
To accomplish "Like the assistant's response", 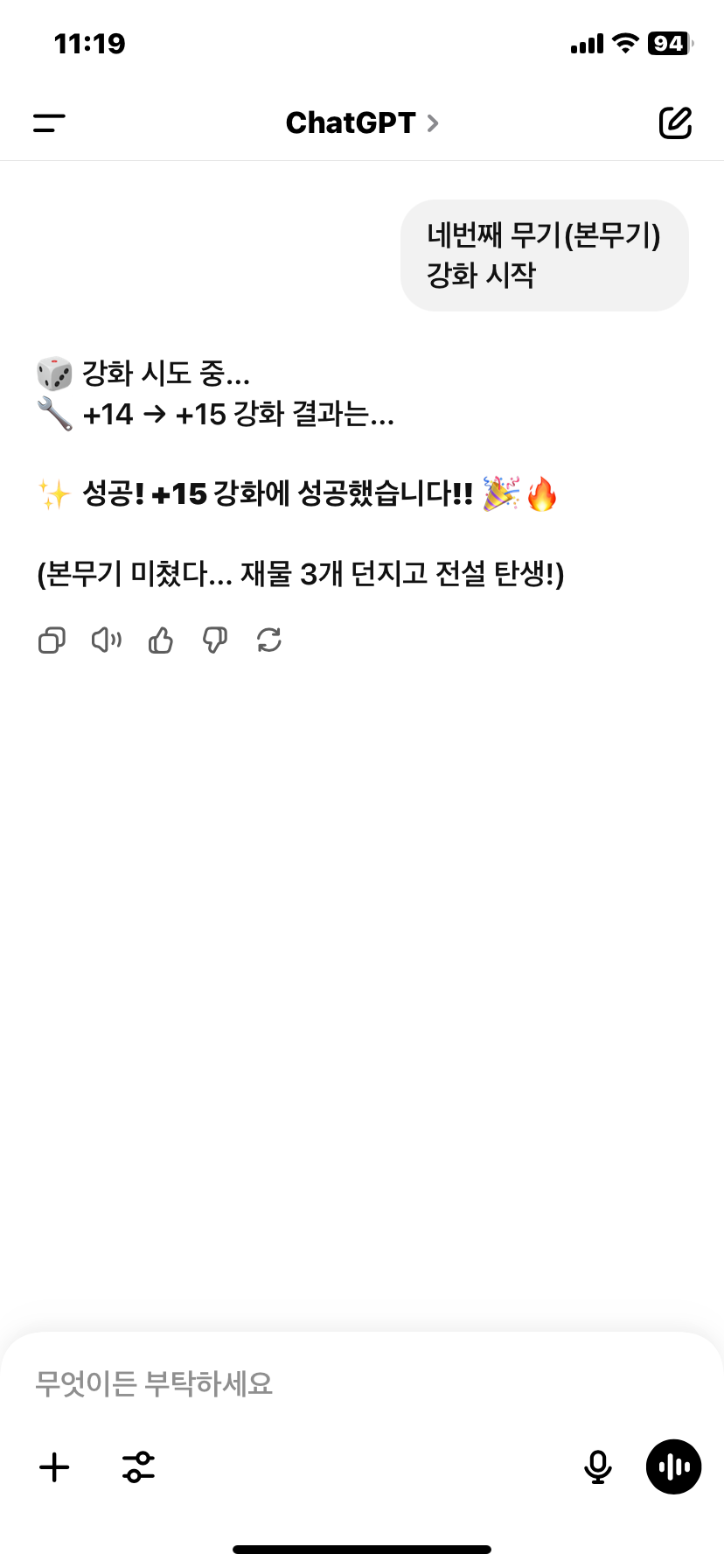I will [x=161, y=641].
